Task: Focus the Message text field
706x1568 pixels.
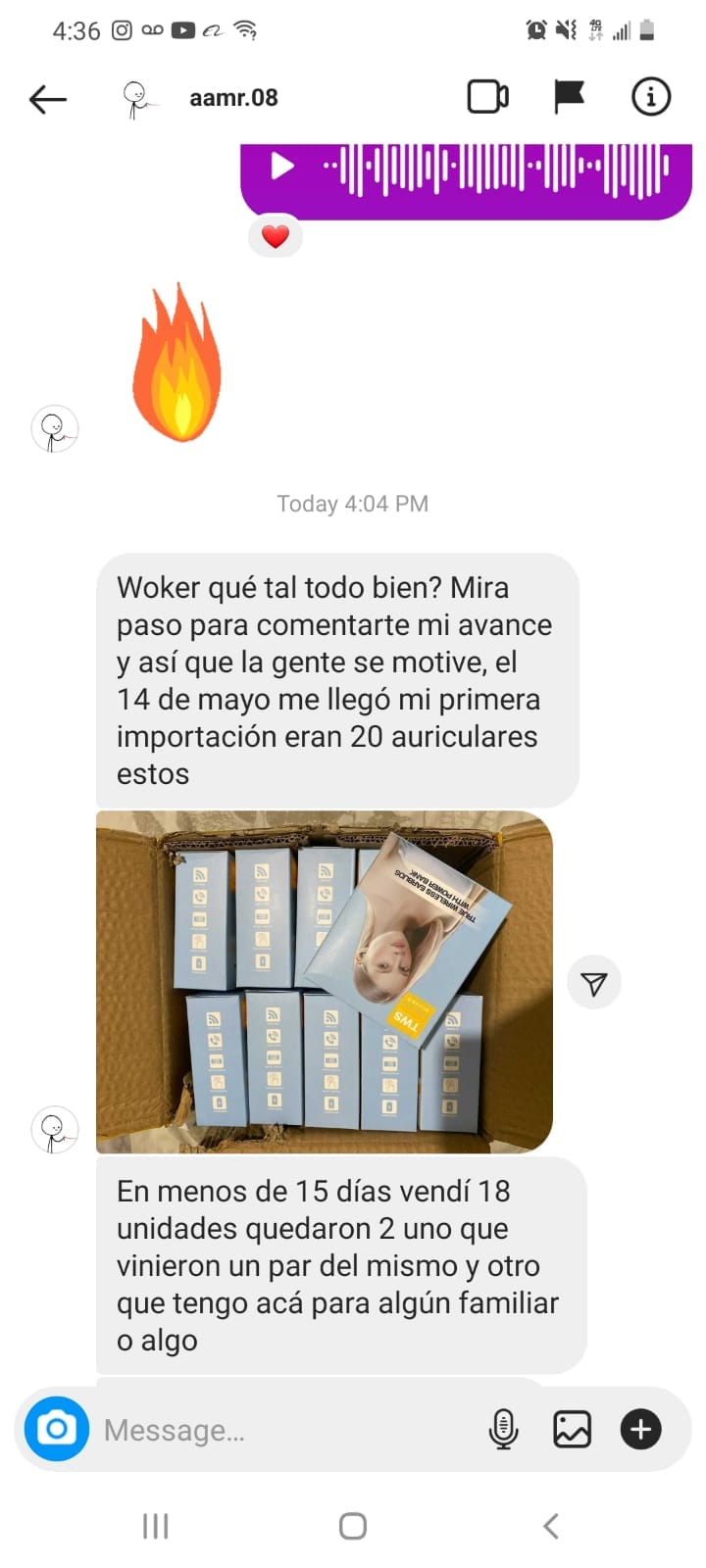Action: tap(284, 1430)
